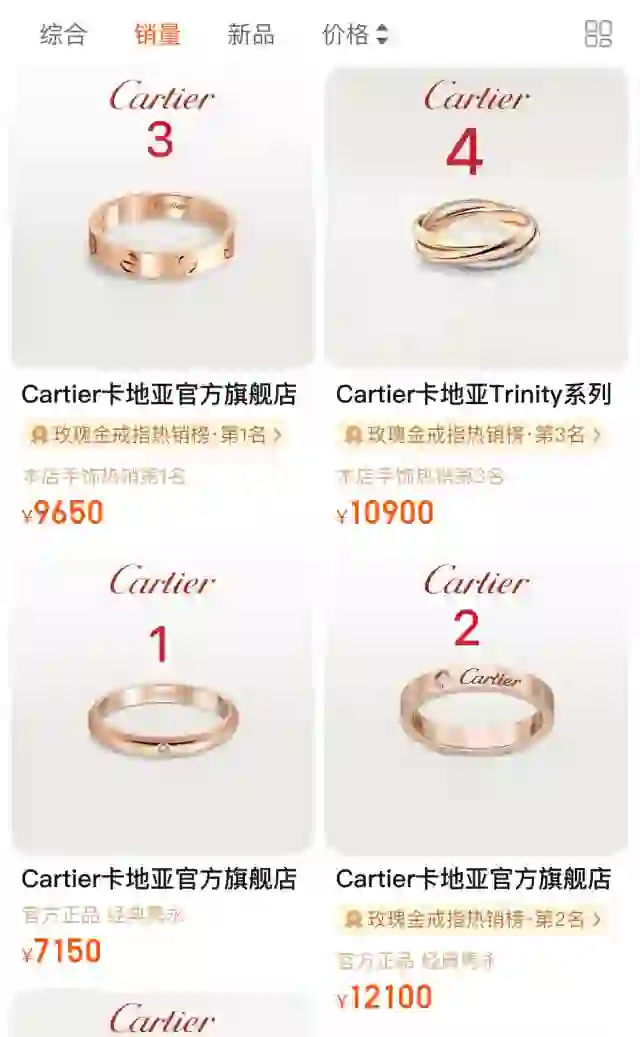The width and height of the screenshot is (640, 1037).
Task: Open 玫瑰金戒指热销榜 第2名 ranking link
Action: (x=471, y=919)
